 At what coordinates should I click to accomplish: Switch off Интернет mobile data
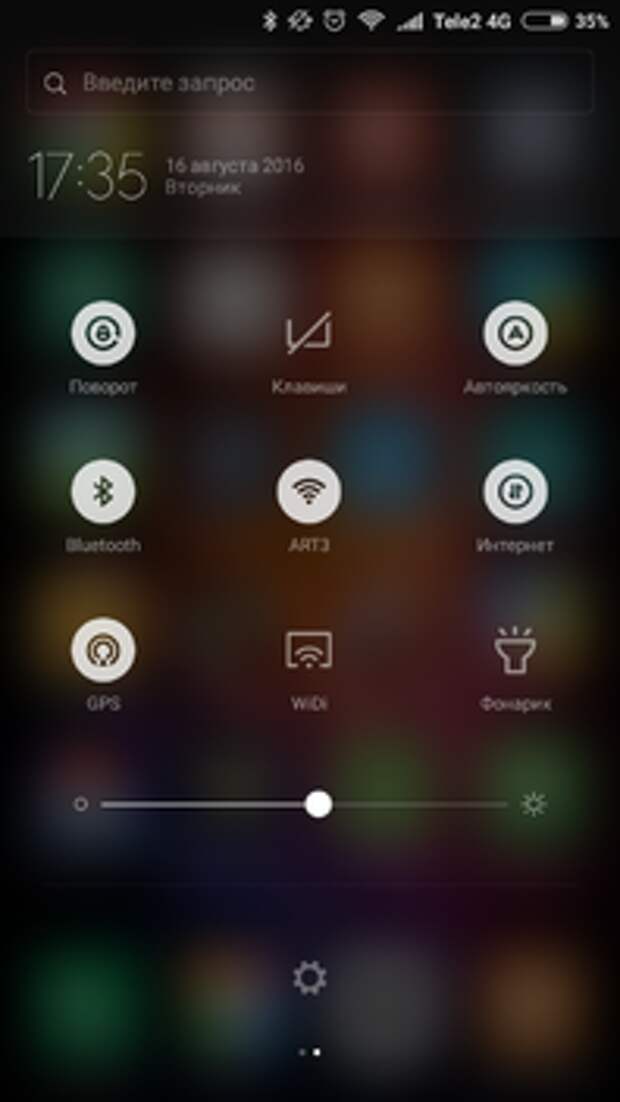pos(515,492)
